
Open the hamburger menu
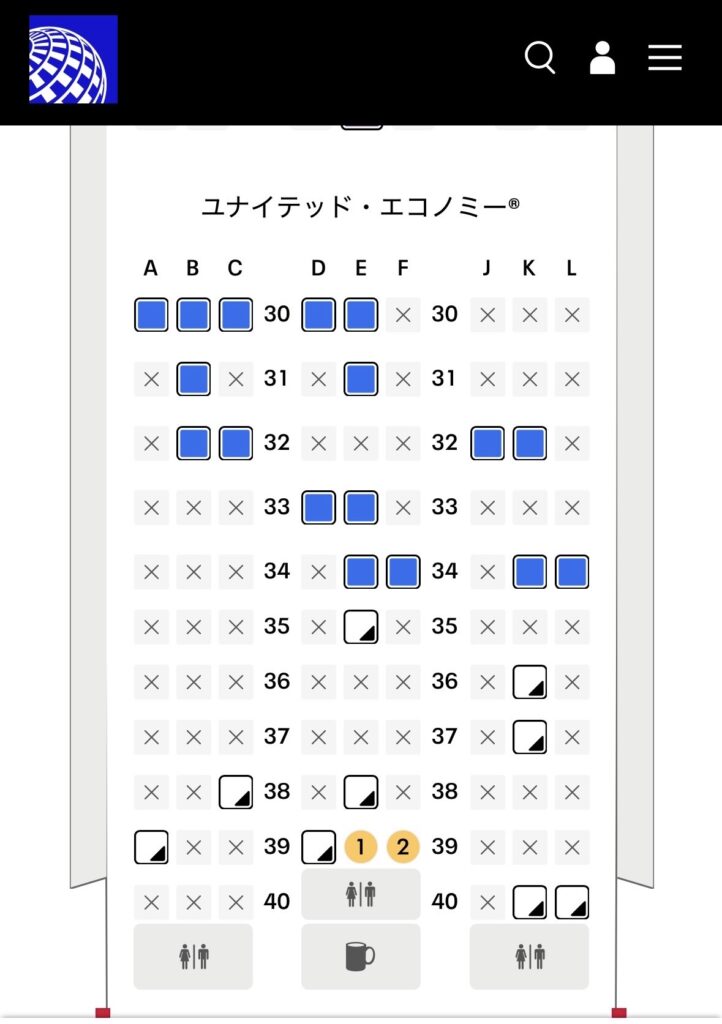(x=665, y=58)
